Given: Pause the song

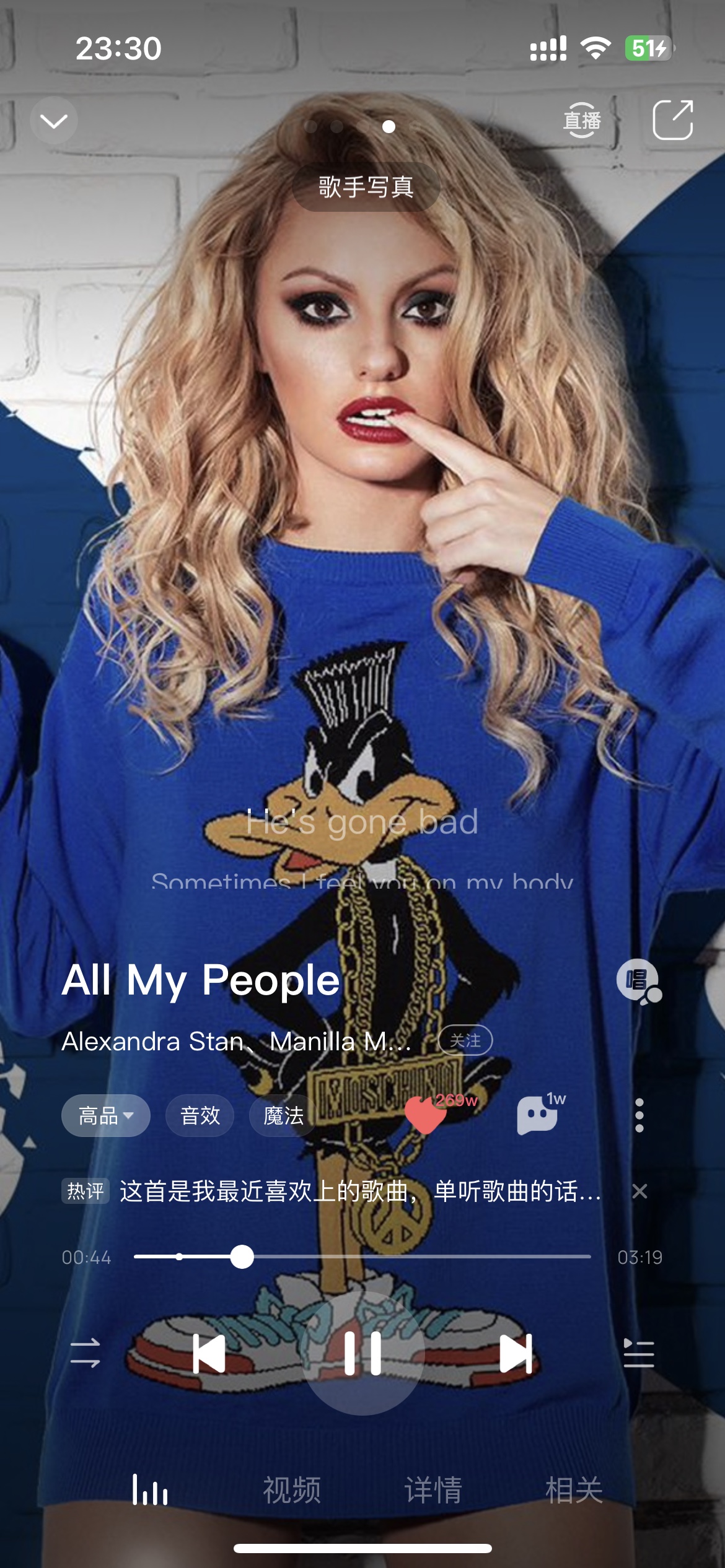Looking at the screenshot, I should tap(363, 1353).
